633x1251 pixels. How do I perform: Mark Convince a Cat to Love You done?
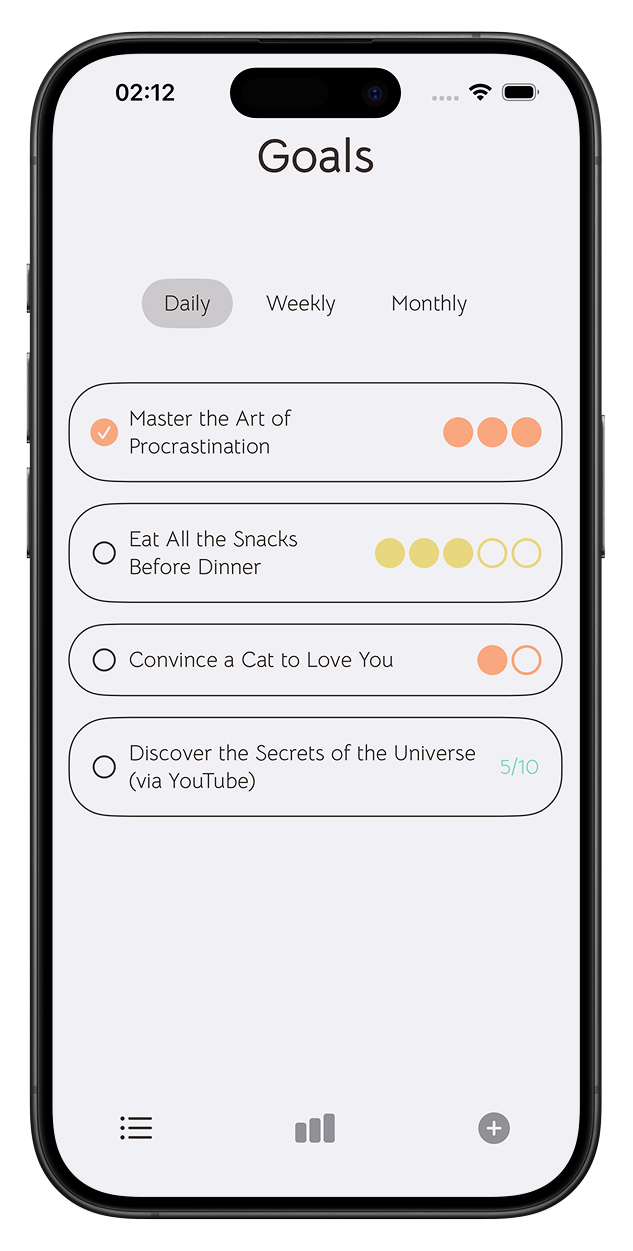pos(104,660)
